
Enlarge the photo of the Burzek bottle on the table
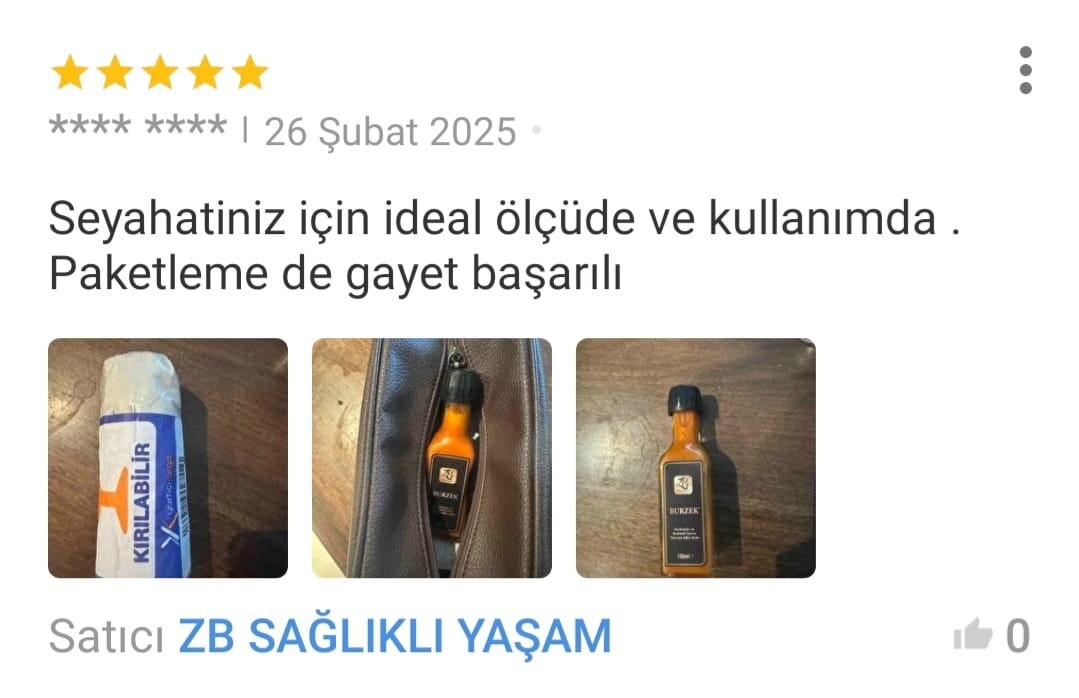coord(696,458)
